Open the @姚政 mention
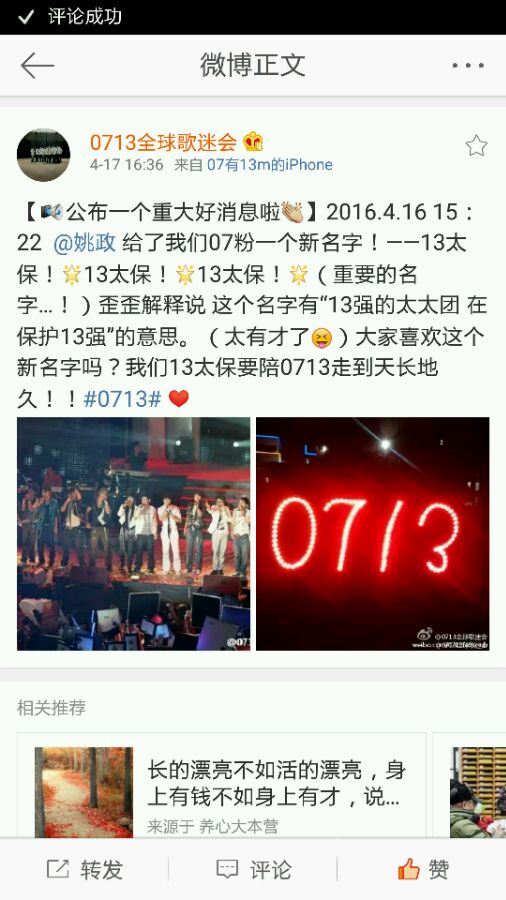Viewport: 506px width, 900px height. pyautogui.click(x=85, y=243)
